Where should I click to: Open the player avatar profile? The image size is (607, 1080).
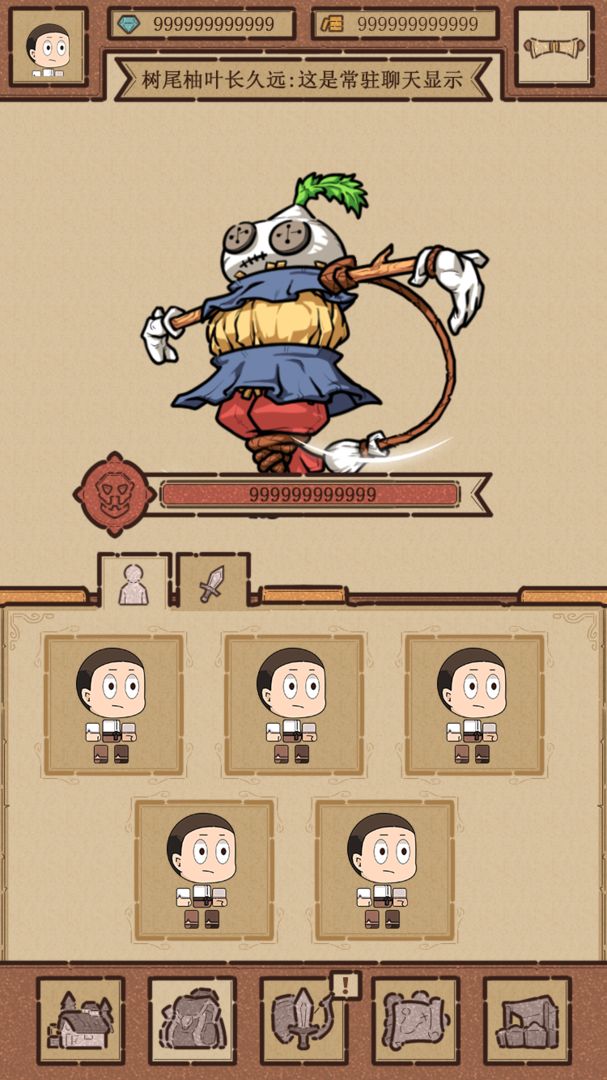[x=48, y=47]
